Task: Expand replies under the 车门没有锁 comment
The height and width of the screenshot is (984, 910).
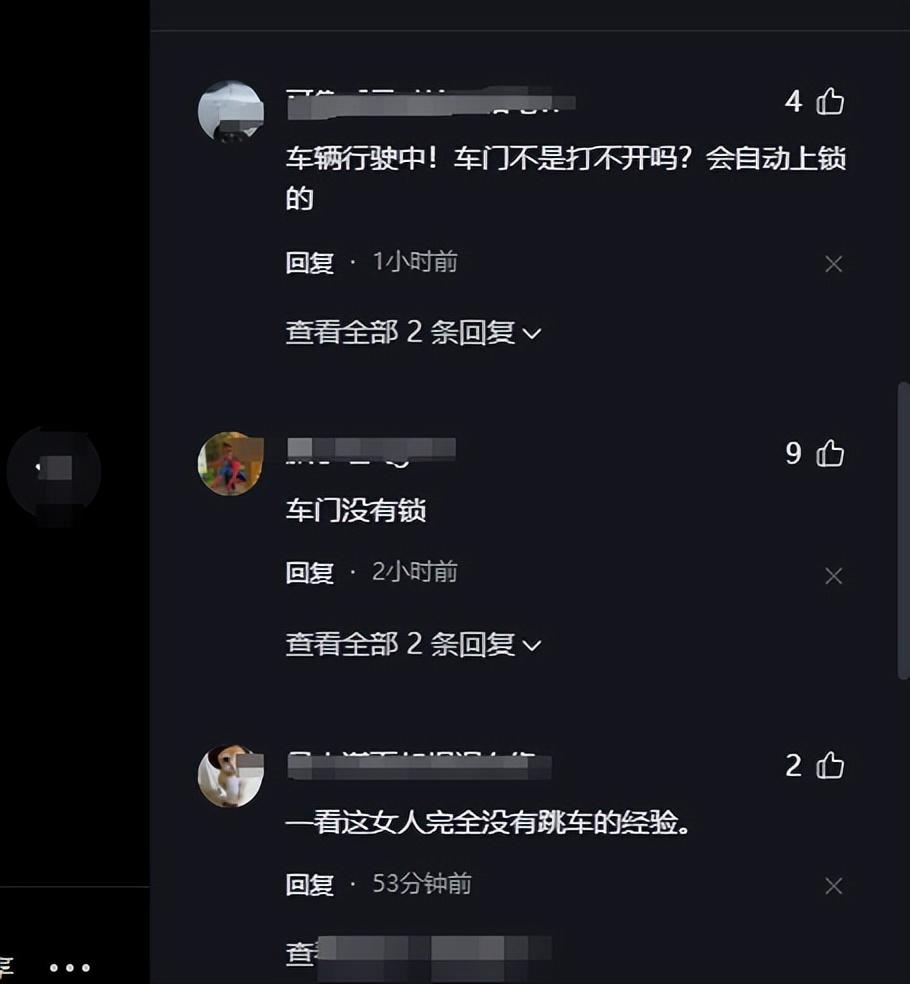Action: tap(413, 645)
